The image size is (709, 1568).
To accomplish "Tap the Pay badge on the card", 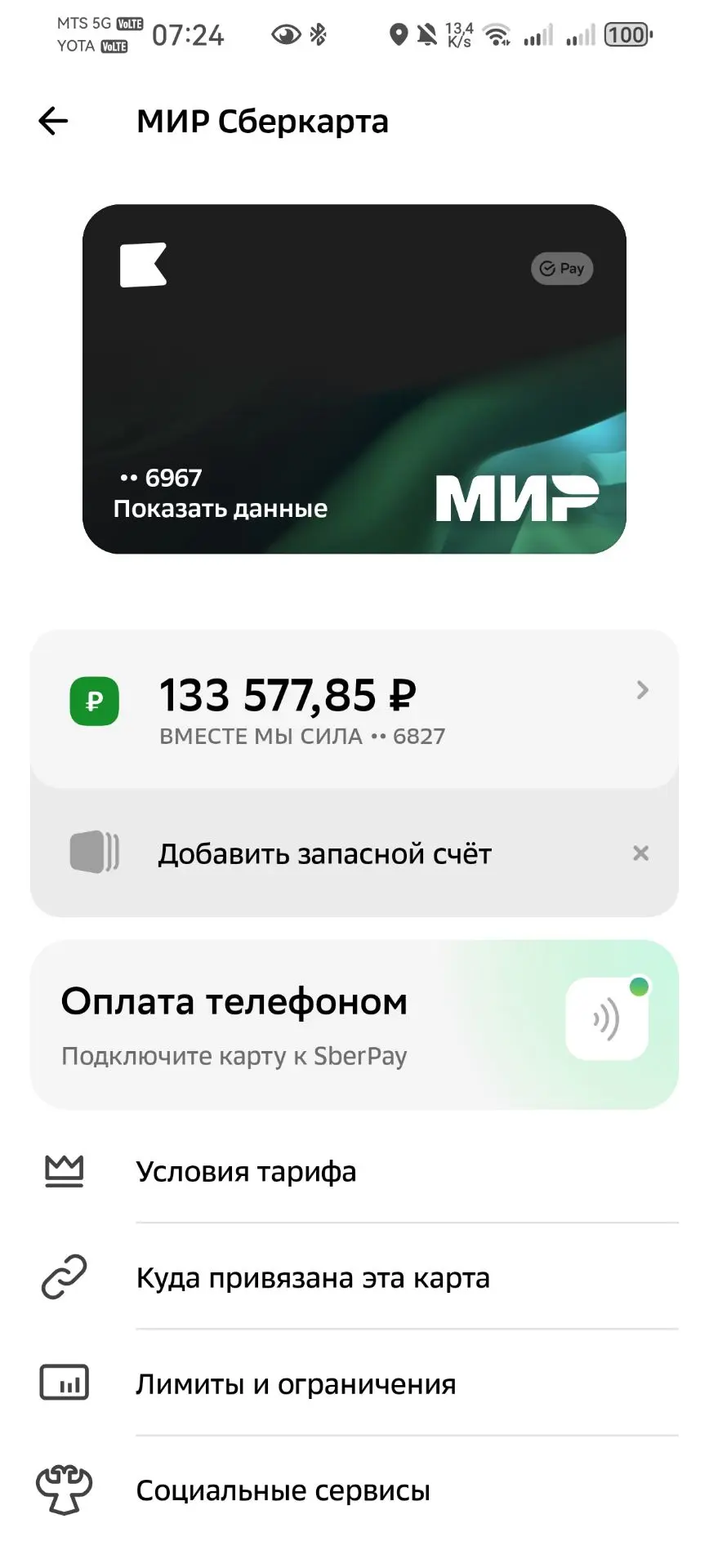I will click(x=562, y=269).
